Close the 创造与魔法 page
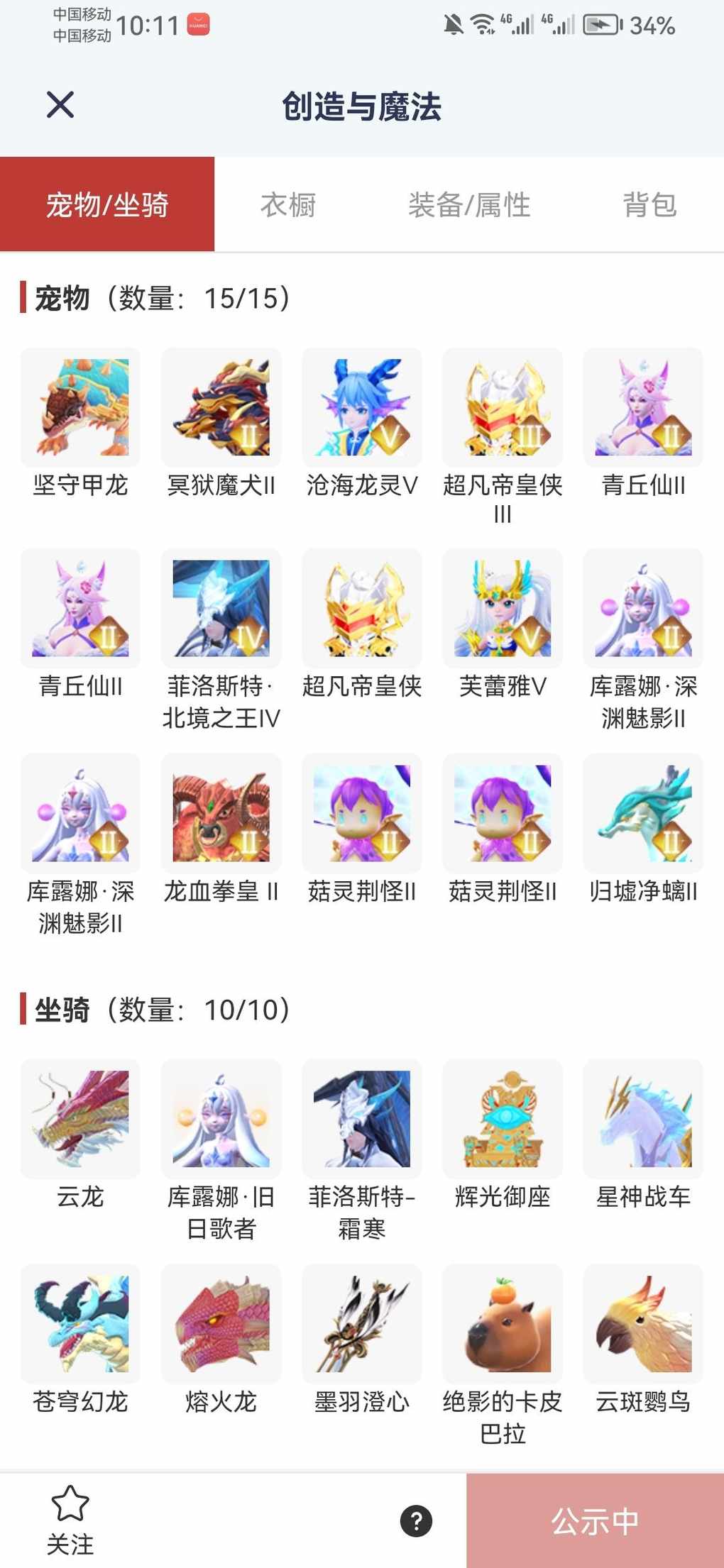 coord(60,105)
